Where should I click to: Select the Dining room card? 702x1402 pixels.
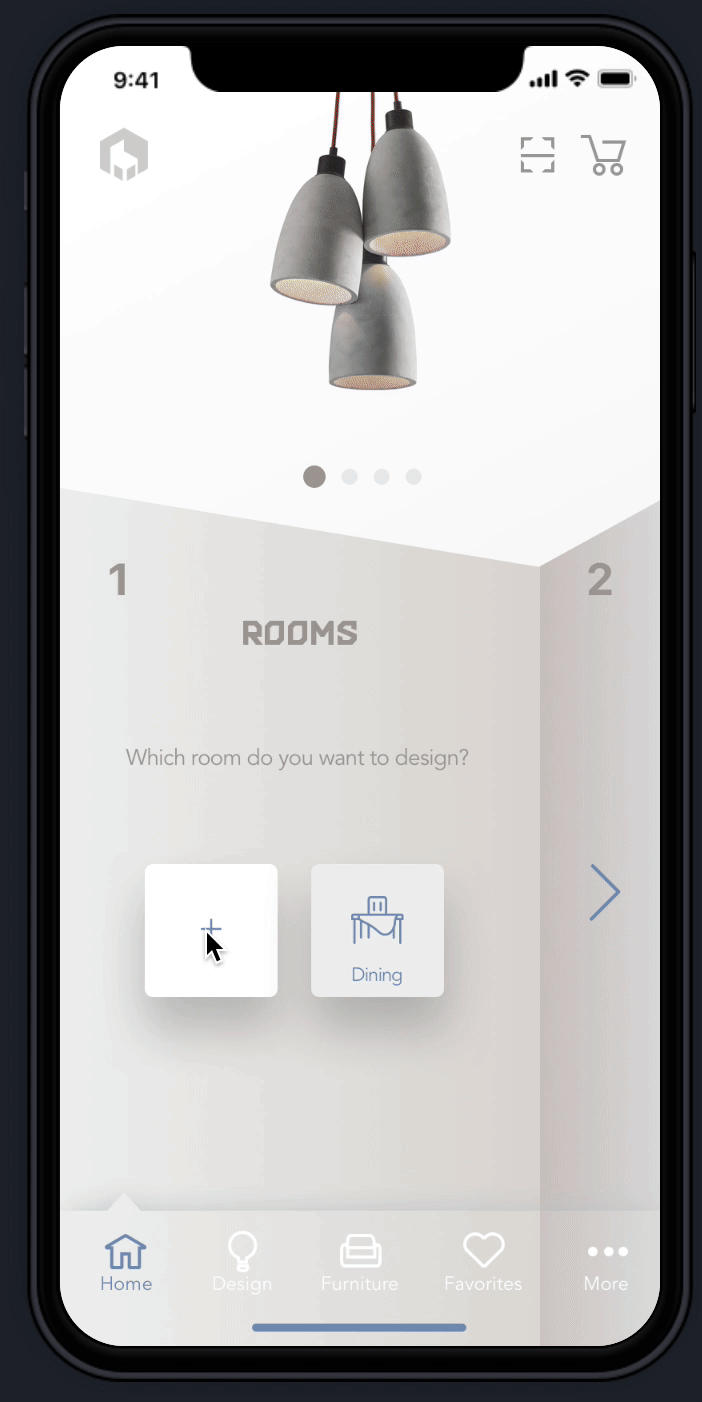coord(377,930)
